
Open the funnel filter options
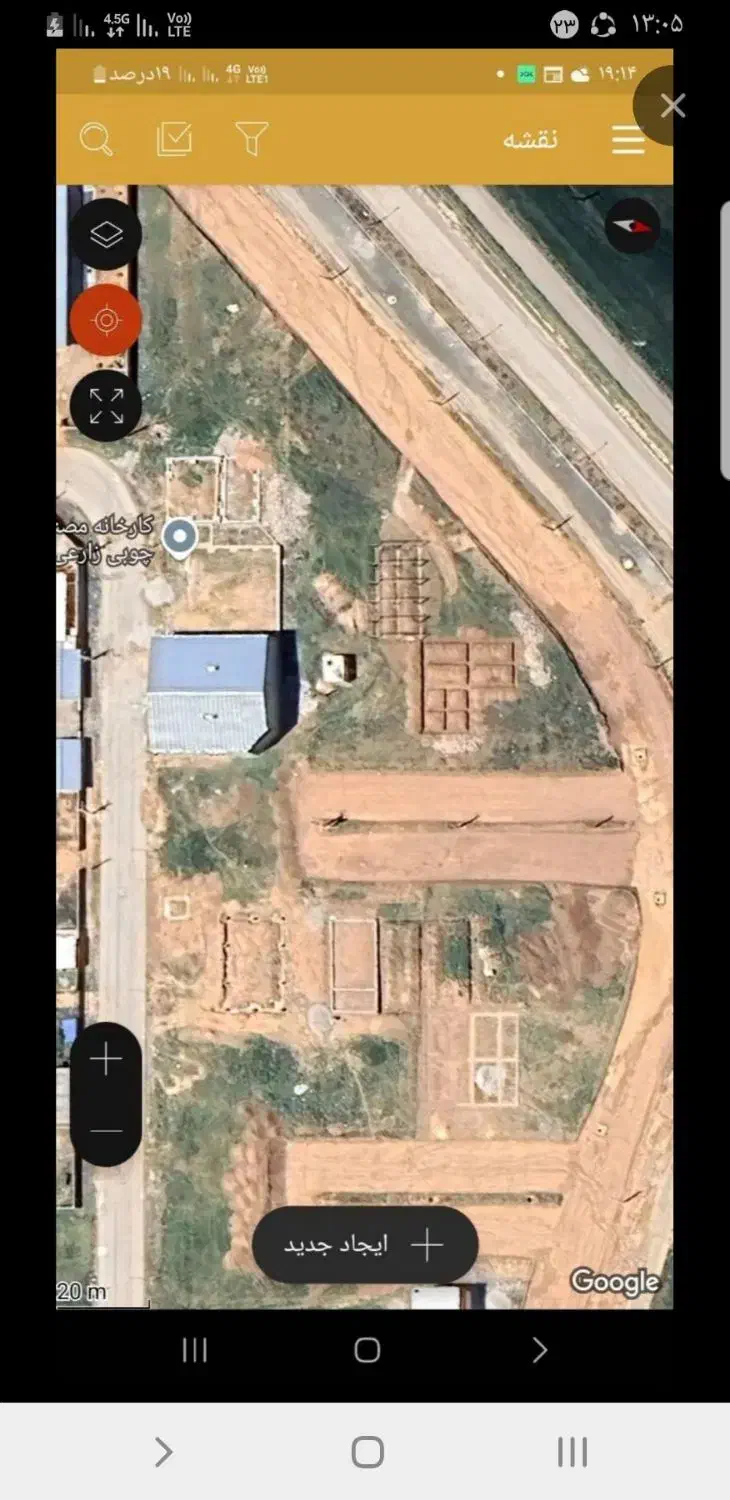point(251,139)
